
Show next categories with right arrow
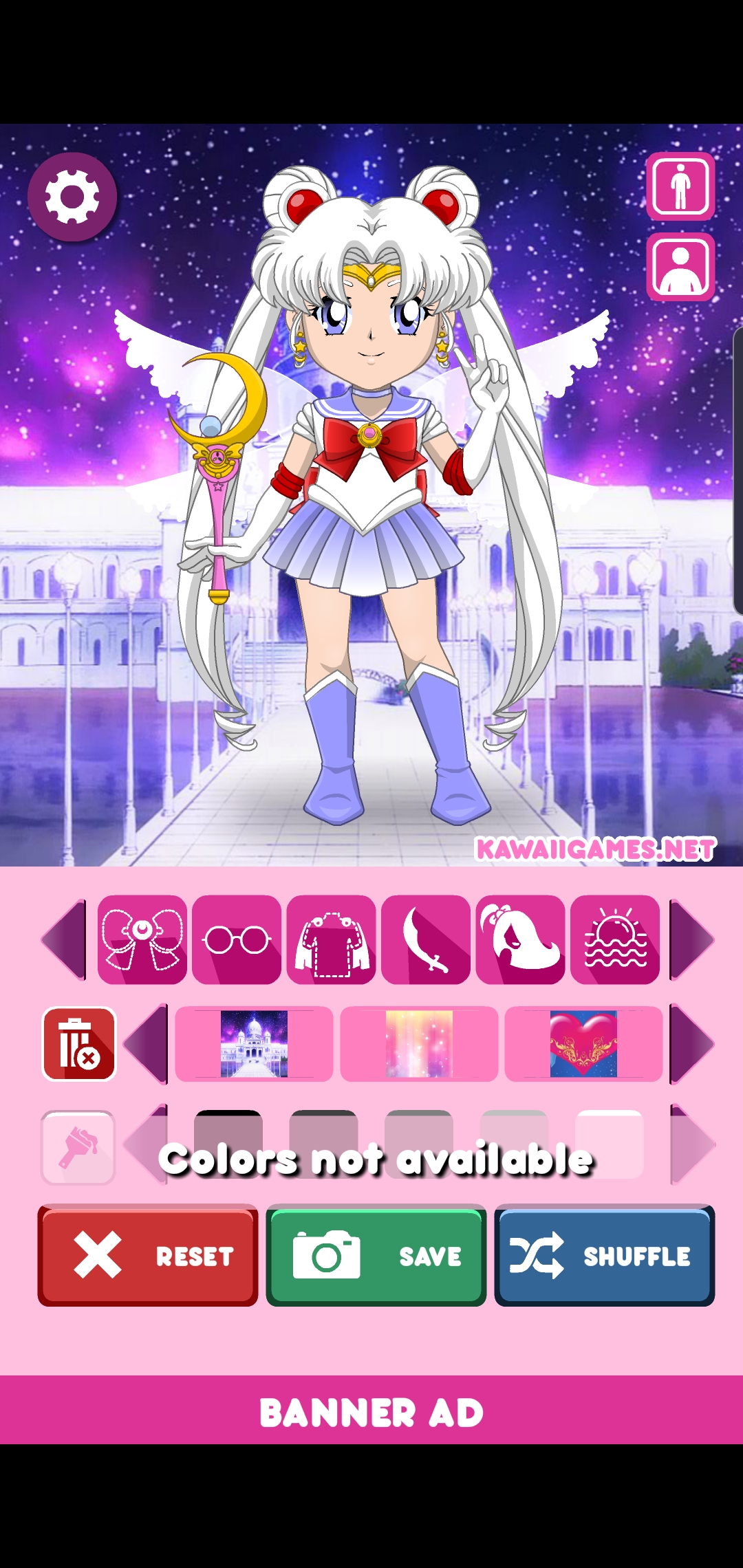pyautogui.click(x=692, y=939)
